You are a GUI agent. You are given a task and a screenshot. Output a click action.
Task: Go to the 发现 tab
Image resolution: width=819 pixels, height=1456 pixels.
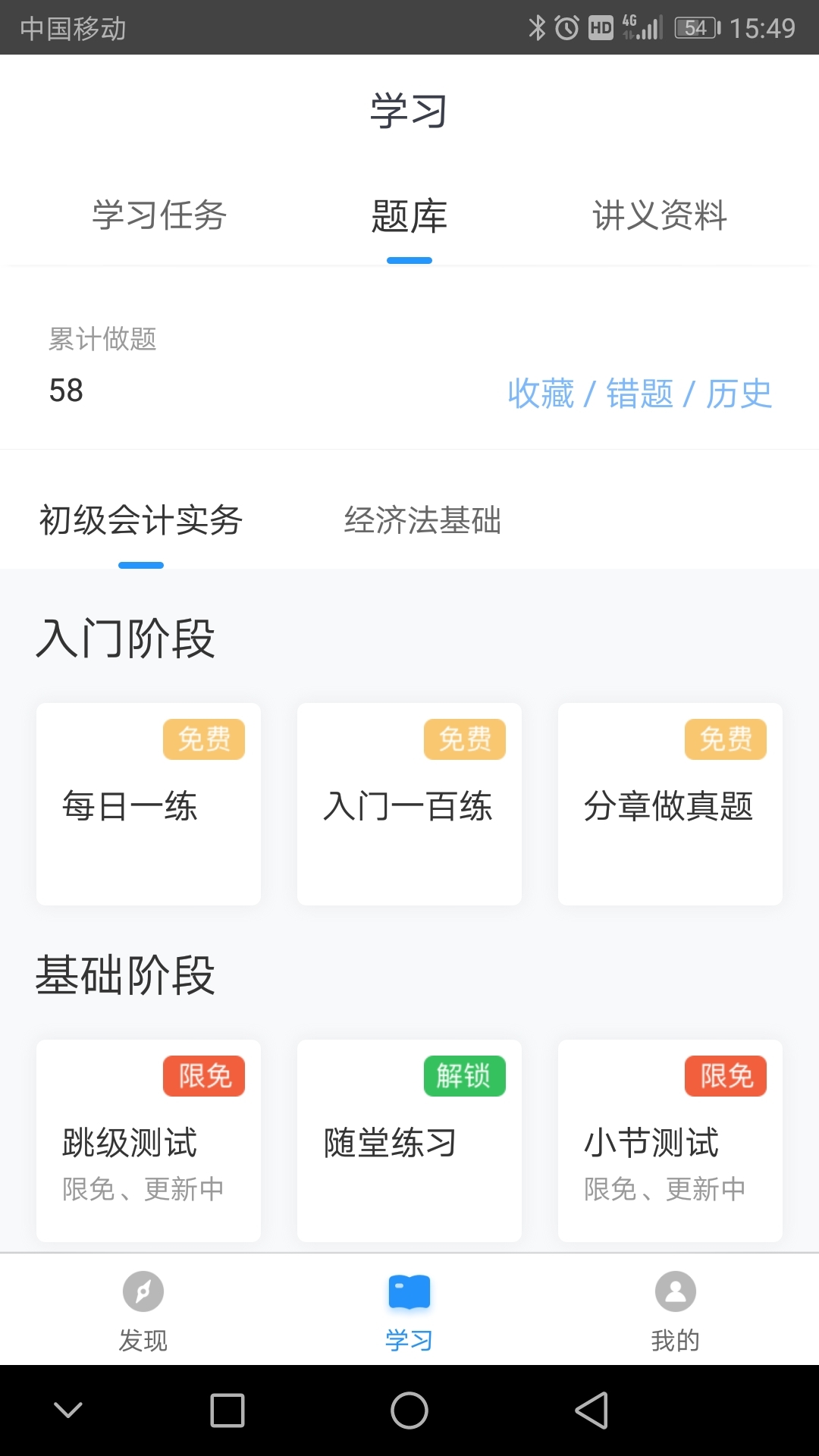coord(143,1311)
